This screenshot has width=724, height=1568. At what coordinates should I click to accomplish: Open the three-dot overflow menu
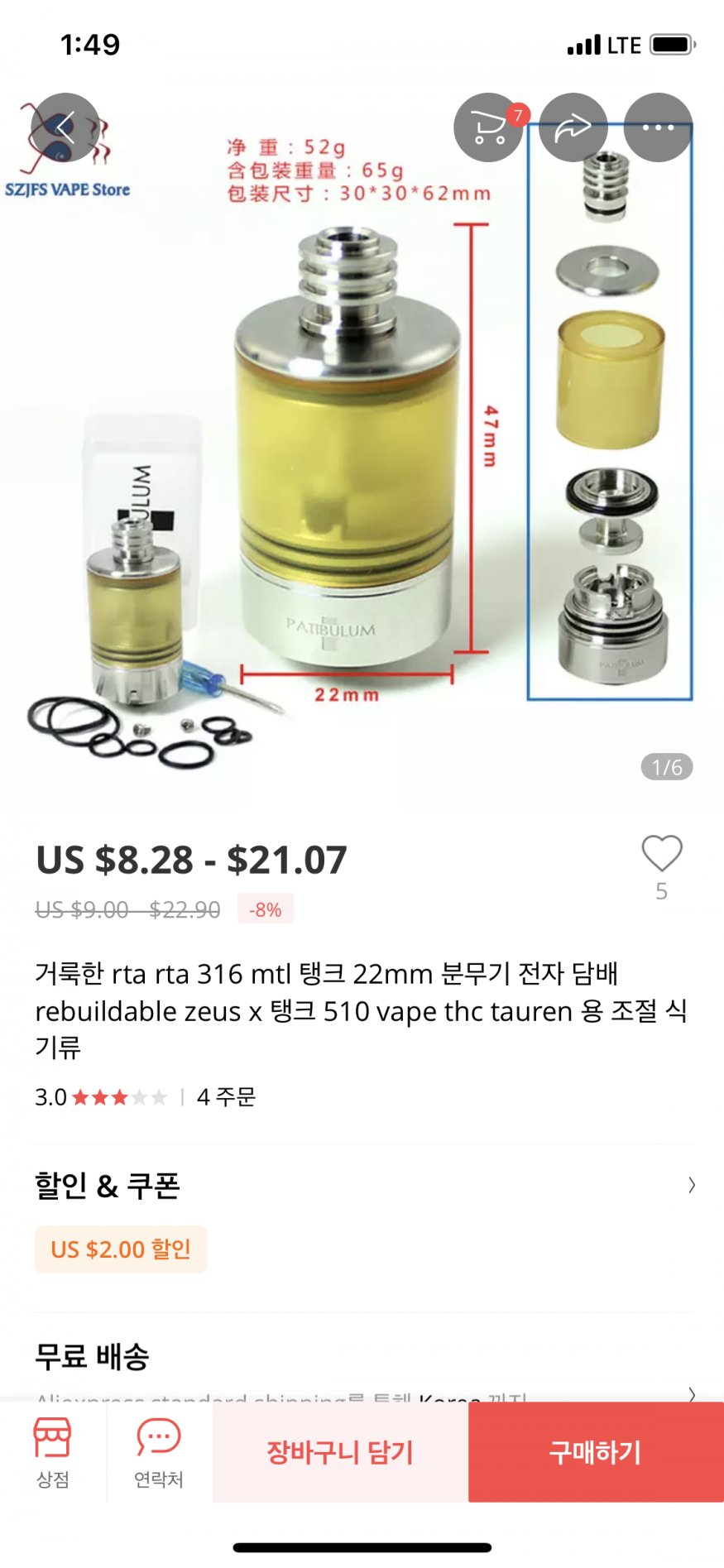click(658, 127)
